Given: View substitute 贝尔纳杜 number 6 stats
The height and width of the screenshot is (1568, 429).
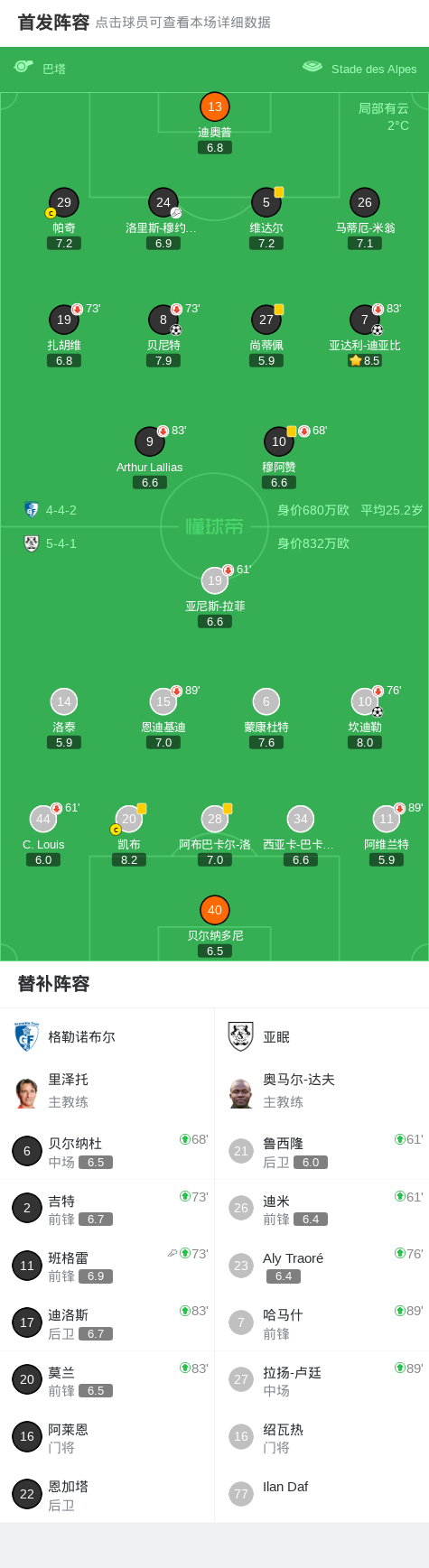Looking at the screenshot, I should (107, 1151).
